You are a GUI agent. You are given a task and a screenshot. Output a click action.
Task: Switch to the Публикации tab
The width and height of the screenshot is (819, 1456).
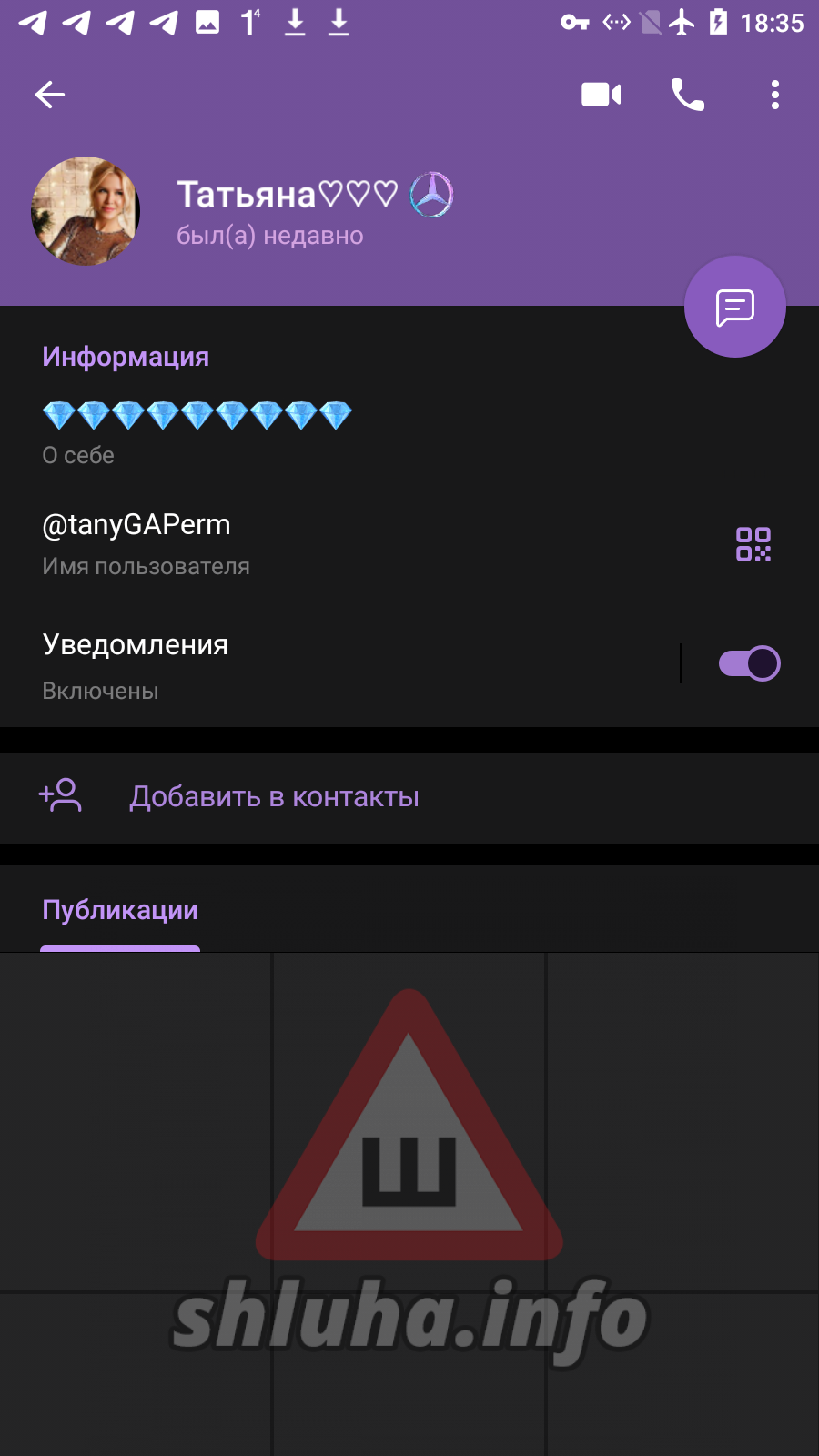pyautogui.click(x=120, y=911)
